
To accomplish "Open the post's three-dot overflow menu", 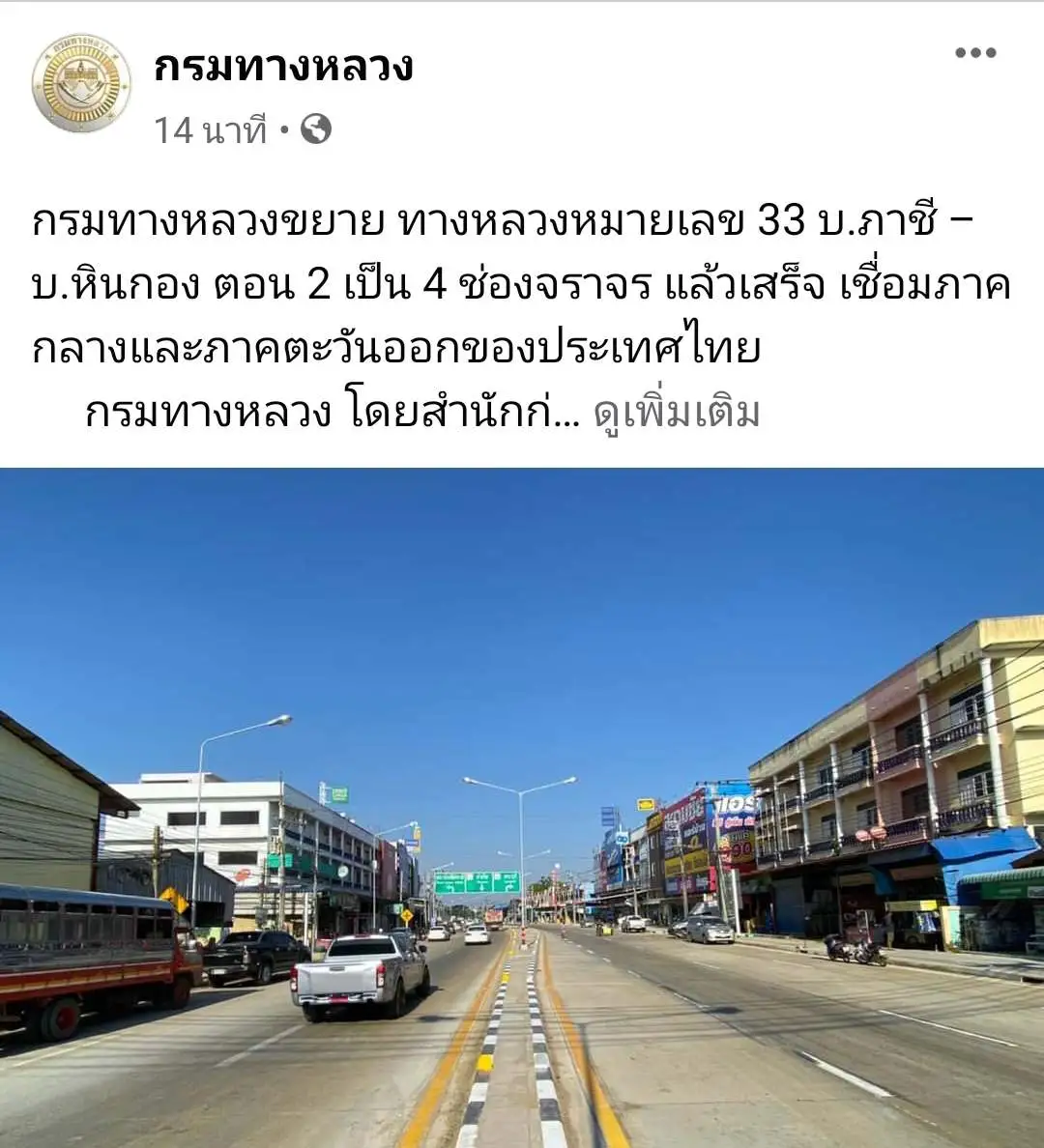I will [x=974, y=53].
